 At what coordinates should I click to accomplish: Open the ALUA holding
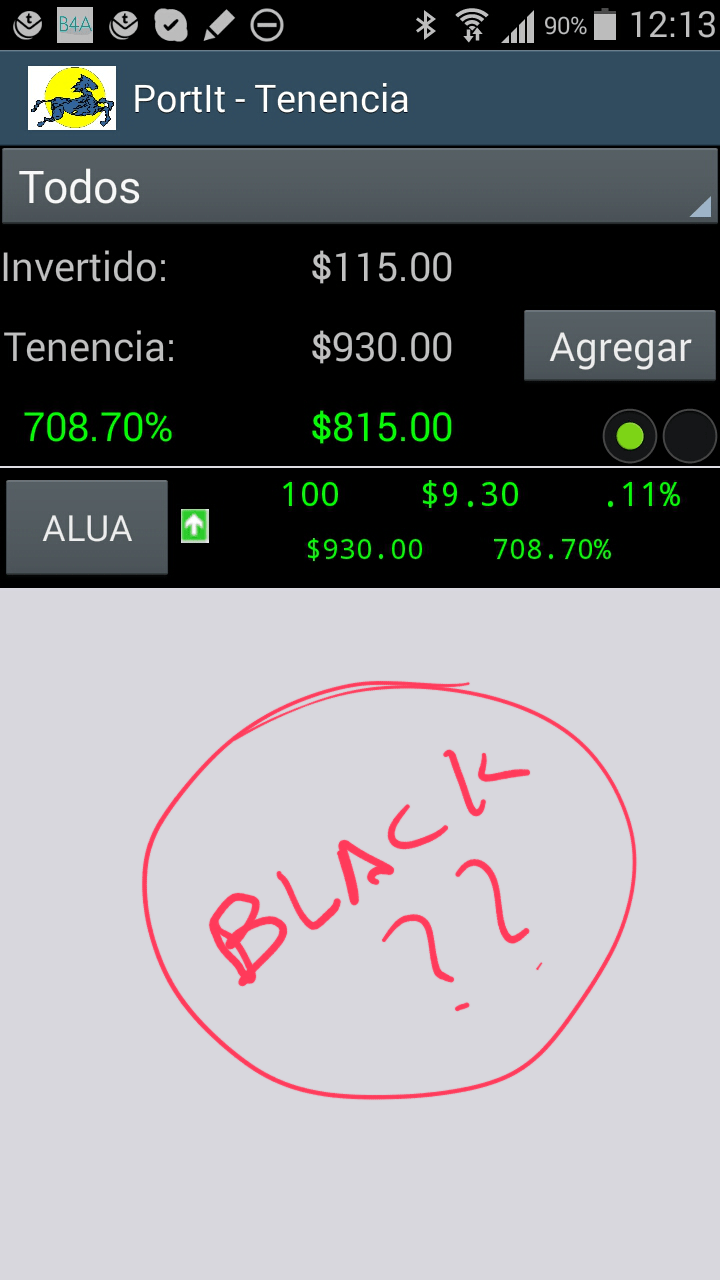pyautogui.click(x=87, y=528)
